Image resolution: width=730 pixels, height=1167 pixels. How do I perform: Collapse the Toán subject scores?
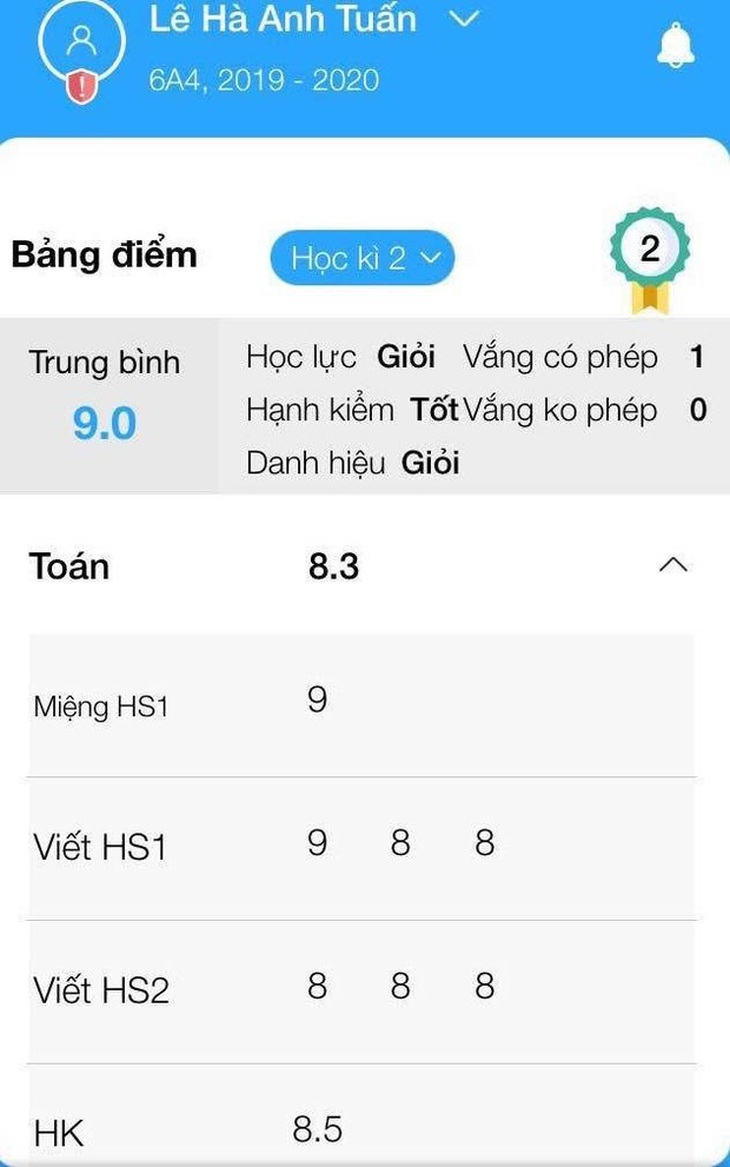[x=673, y=566]
